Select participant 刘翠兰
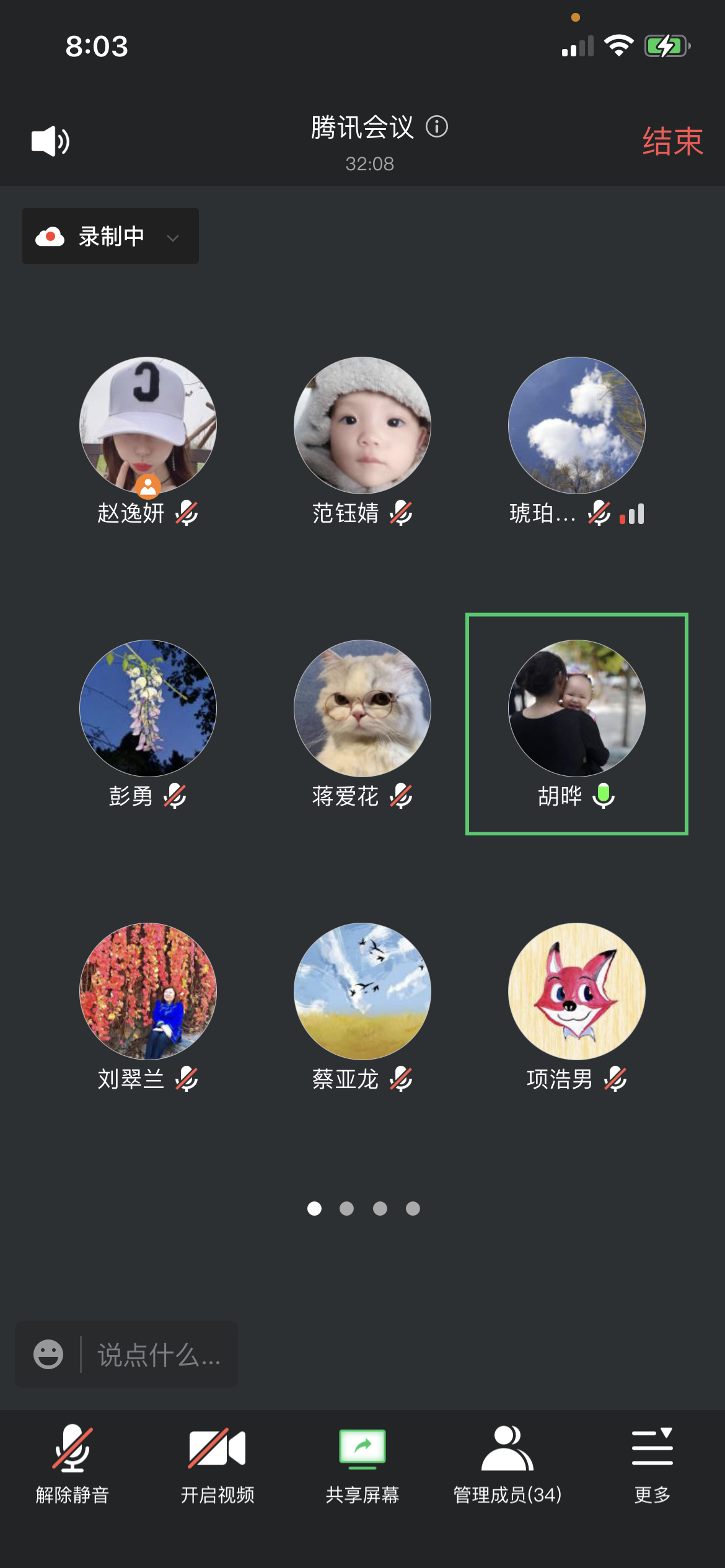The width and height of the screenshot is (725, 1568). (x=147, y=991)
